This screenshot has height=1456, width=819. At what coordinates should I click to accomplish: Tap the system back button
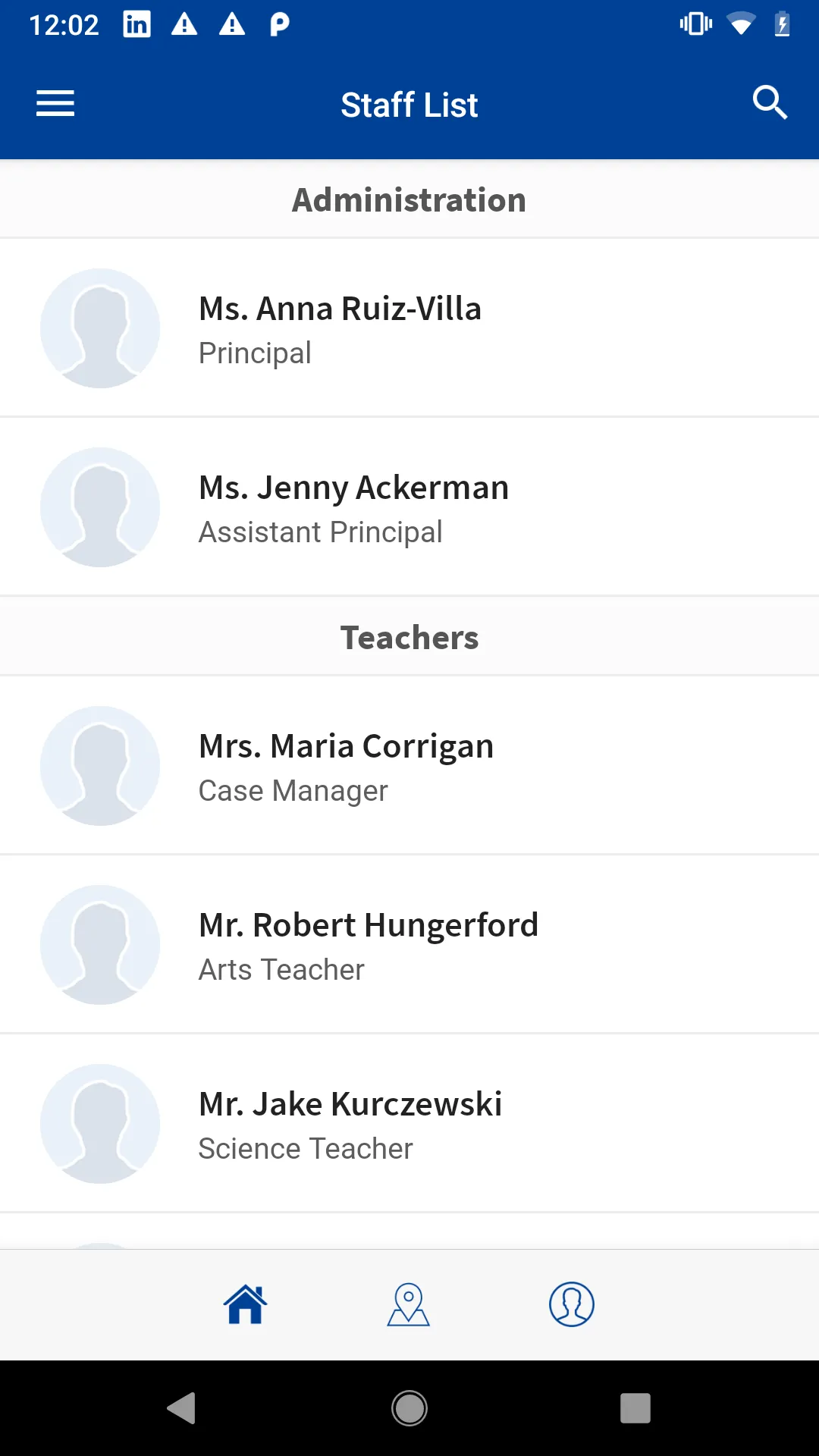coord(182,1408)
